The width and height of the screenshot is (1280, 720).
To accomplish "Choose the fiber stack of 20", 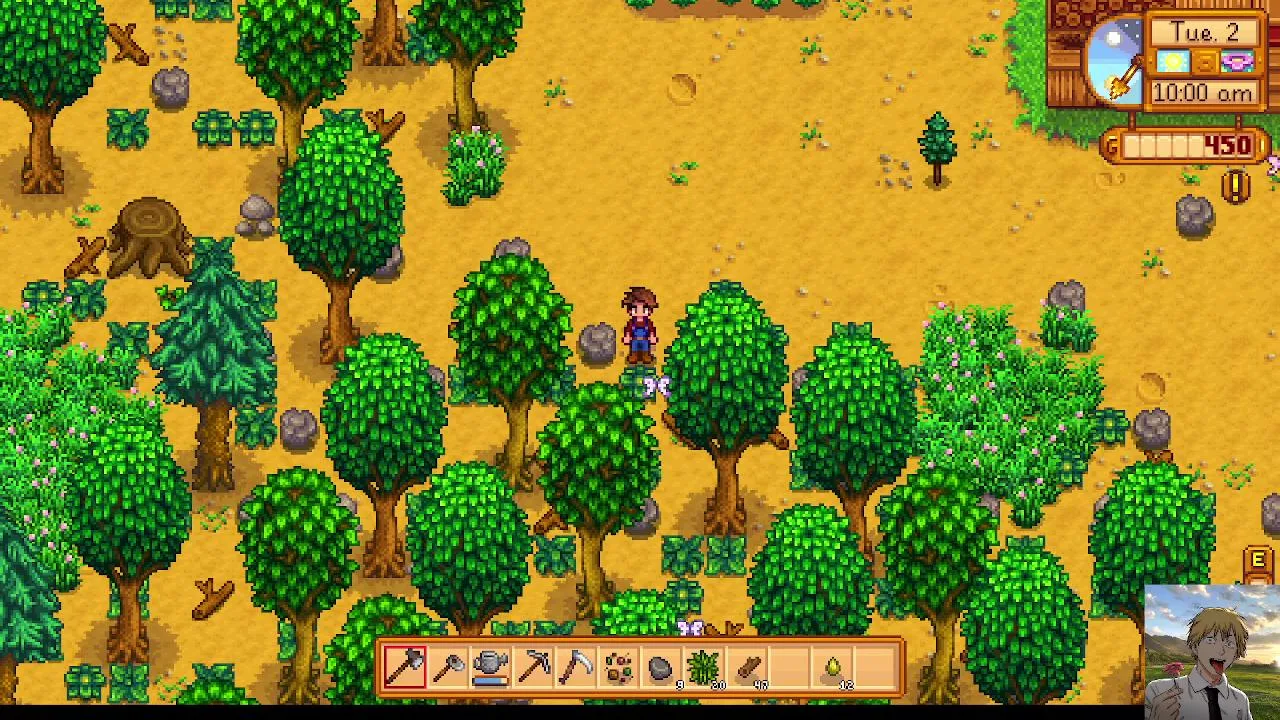I will [x=705, y=667].
